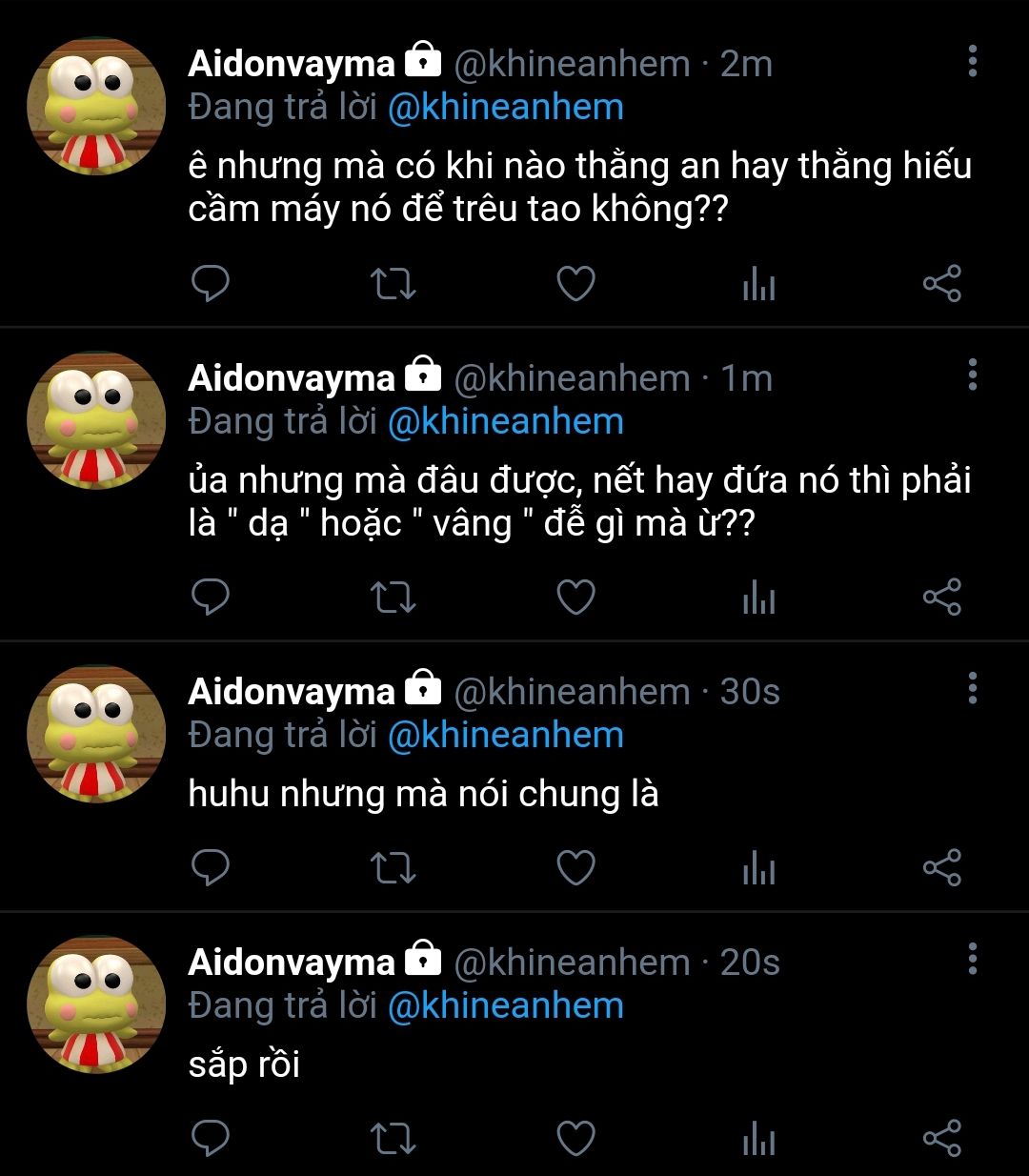This screenshot has width=1029, height=1176.
Task: Reply to the tweet mentioning thằng an
Action: point(211,284)
